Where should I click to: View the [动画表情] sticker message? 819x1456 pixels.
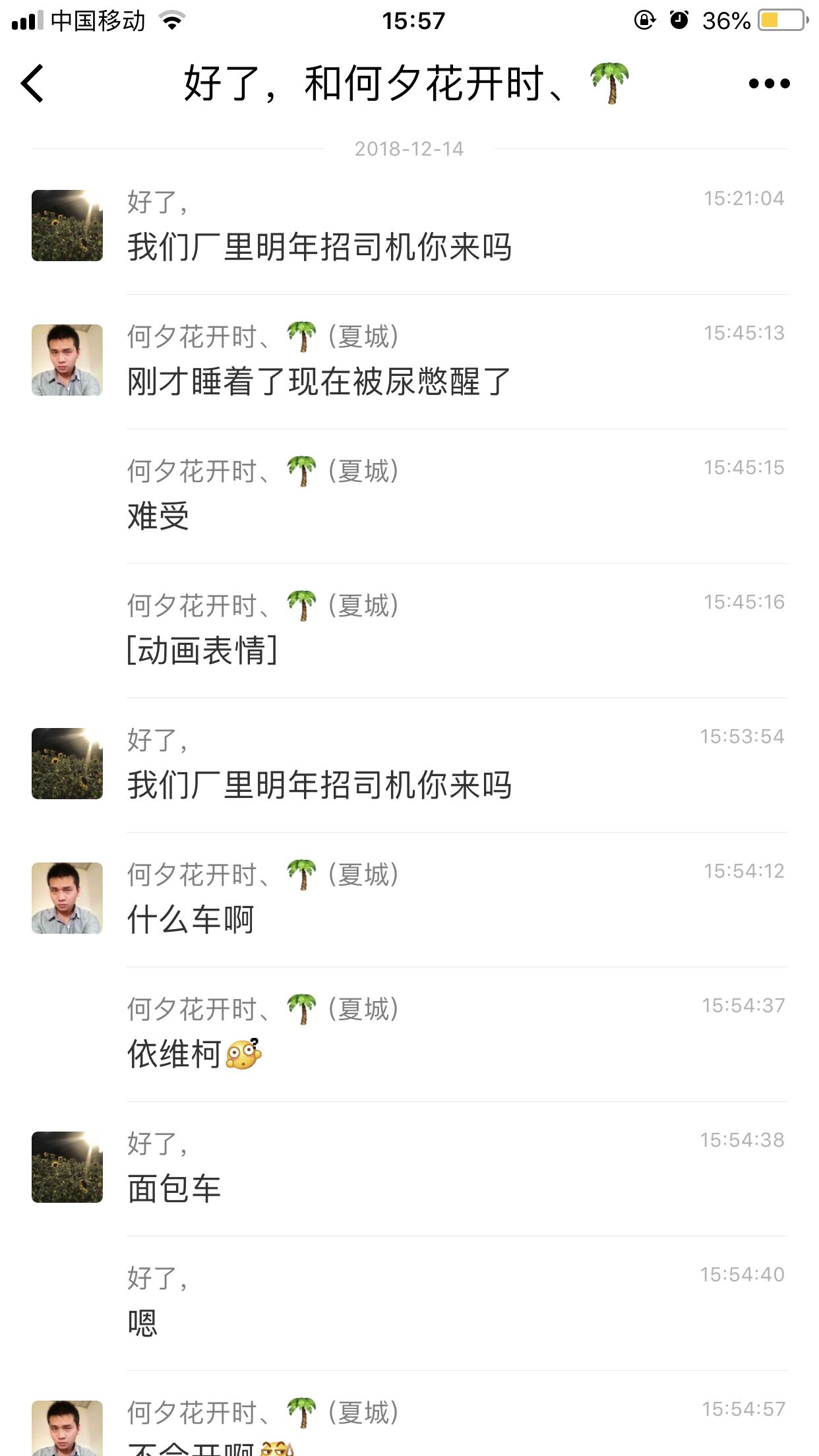[x=409, y=631]
